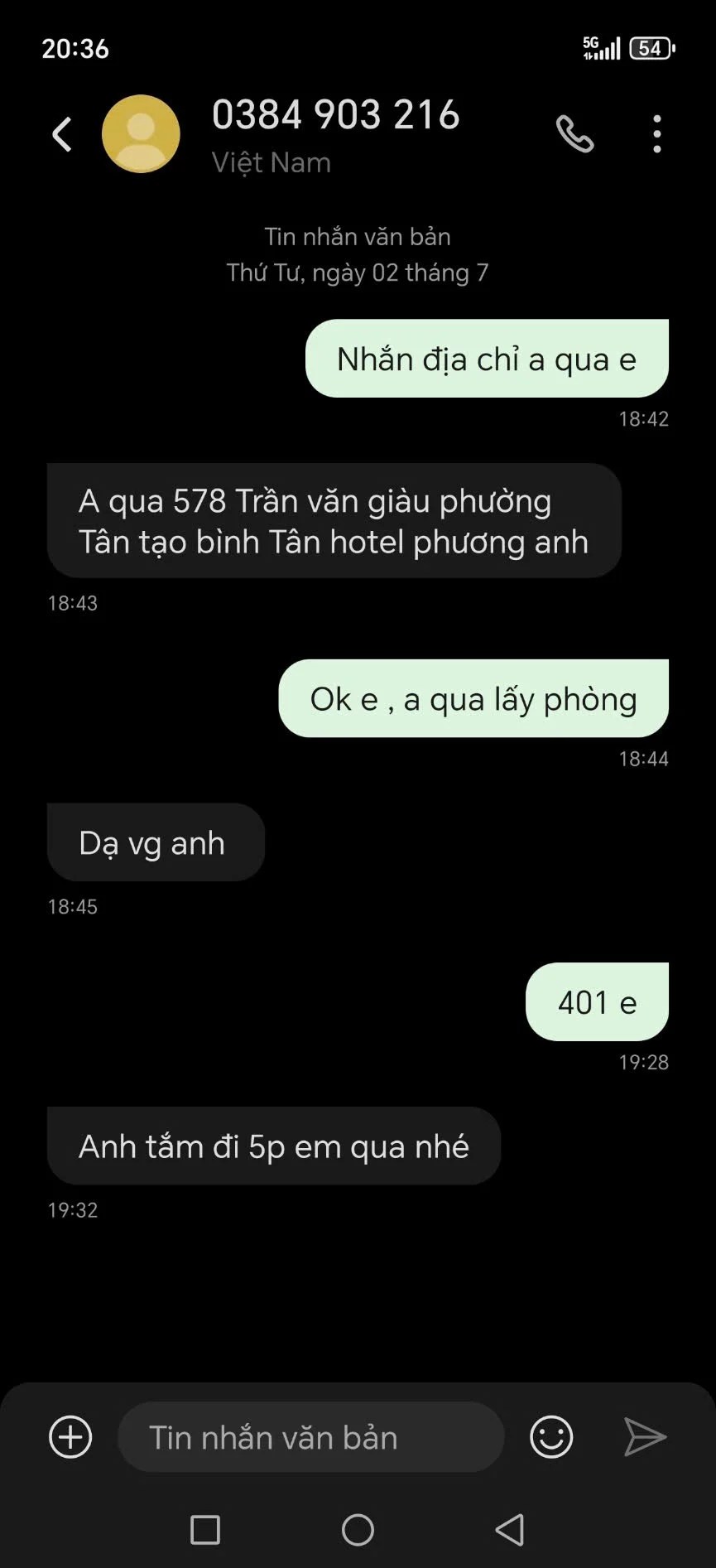Image resolution: width=716 pixels, height=1568 pixels.
Task: Open the contact avatar for details
Action: coord(141,134)
